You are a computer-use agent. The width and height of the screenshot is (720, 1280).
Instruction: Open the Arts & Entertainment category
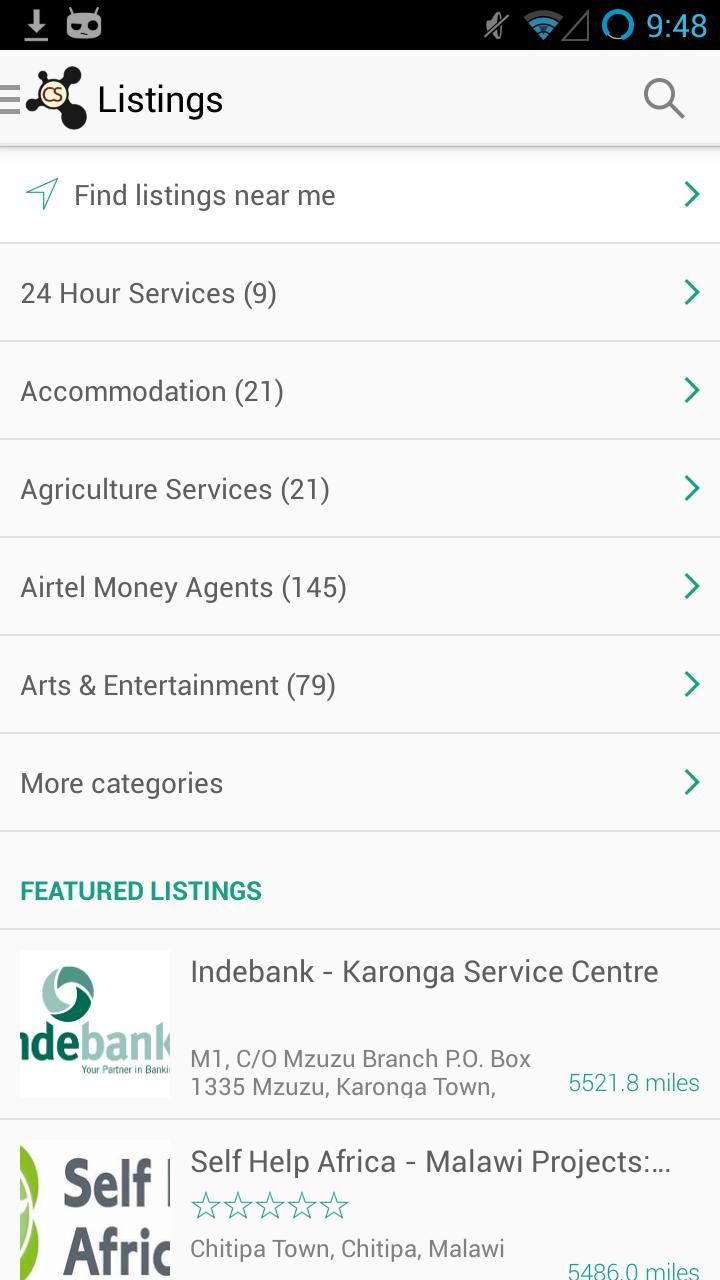pos(360,685)
